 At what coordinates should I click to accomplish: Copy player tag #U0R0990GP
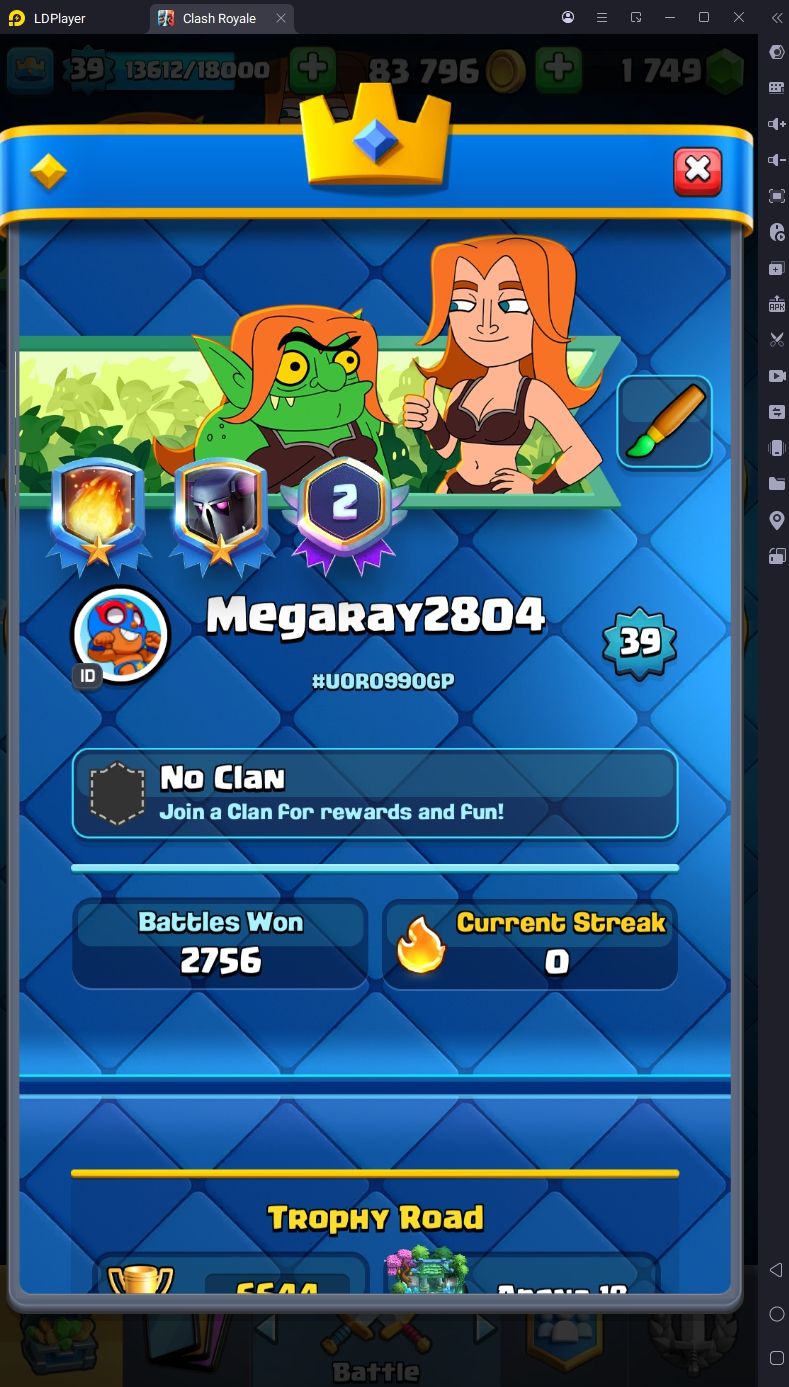point(383,681)
